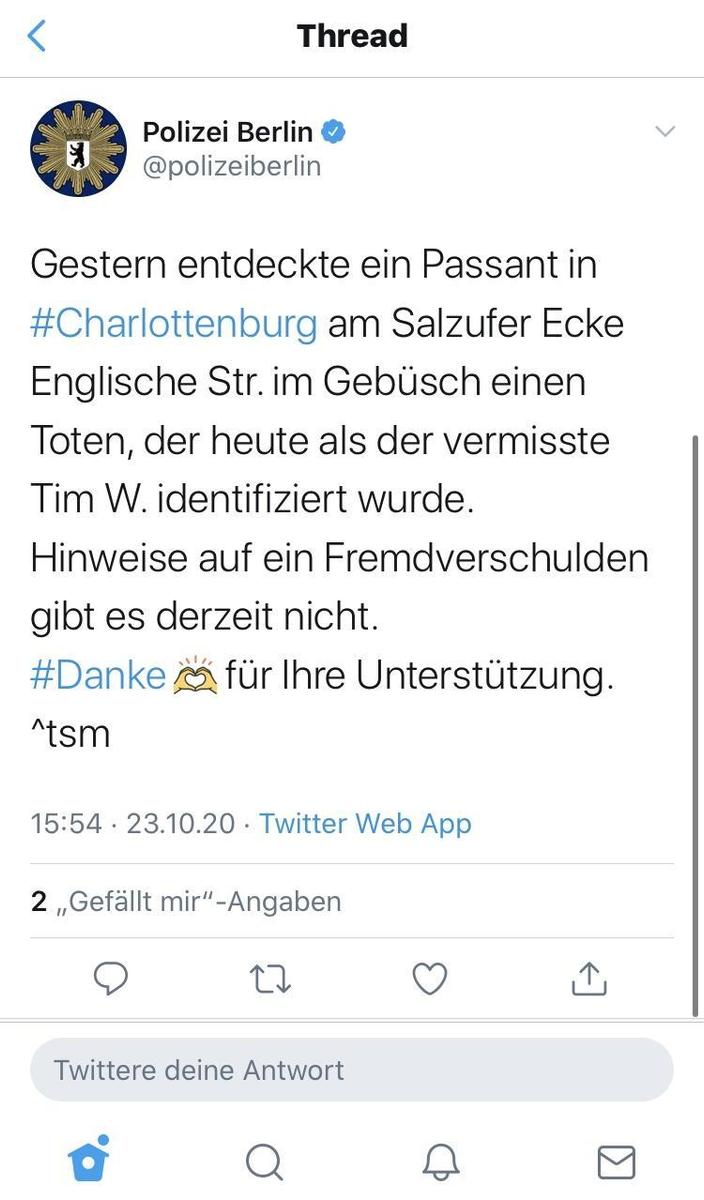This screenshot has height=1200, width=704.
Task: Reply to the tweet via comment icon
Action: click(111, 979)
